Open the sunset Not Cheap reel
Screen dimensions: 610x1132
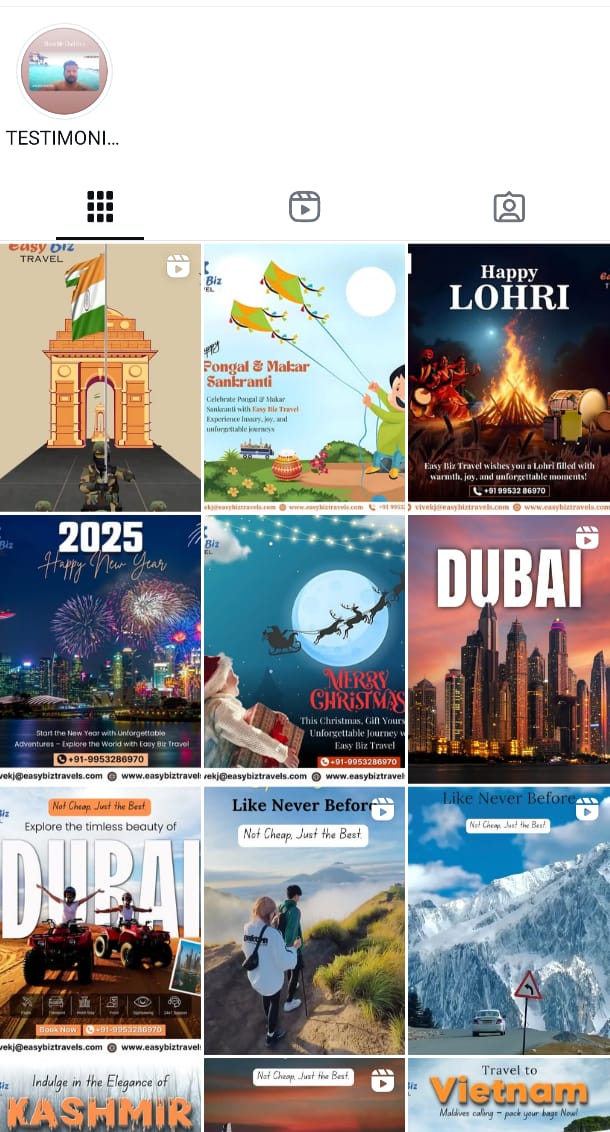click(x=305, y=1095)
